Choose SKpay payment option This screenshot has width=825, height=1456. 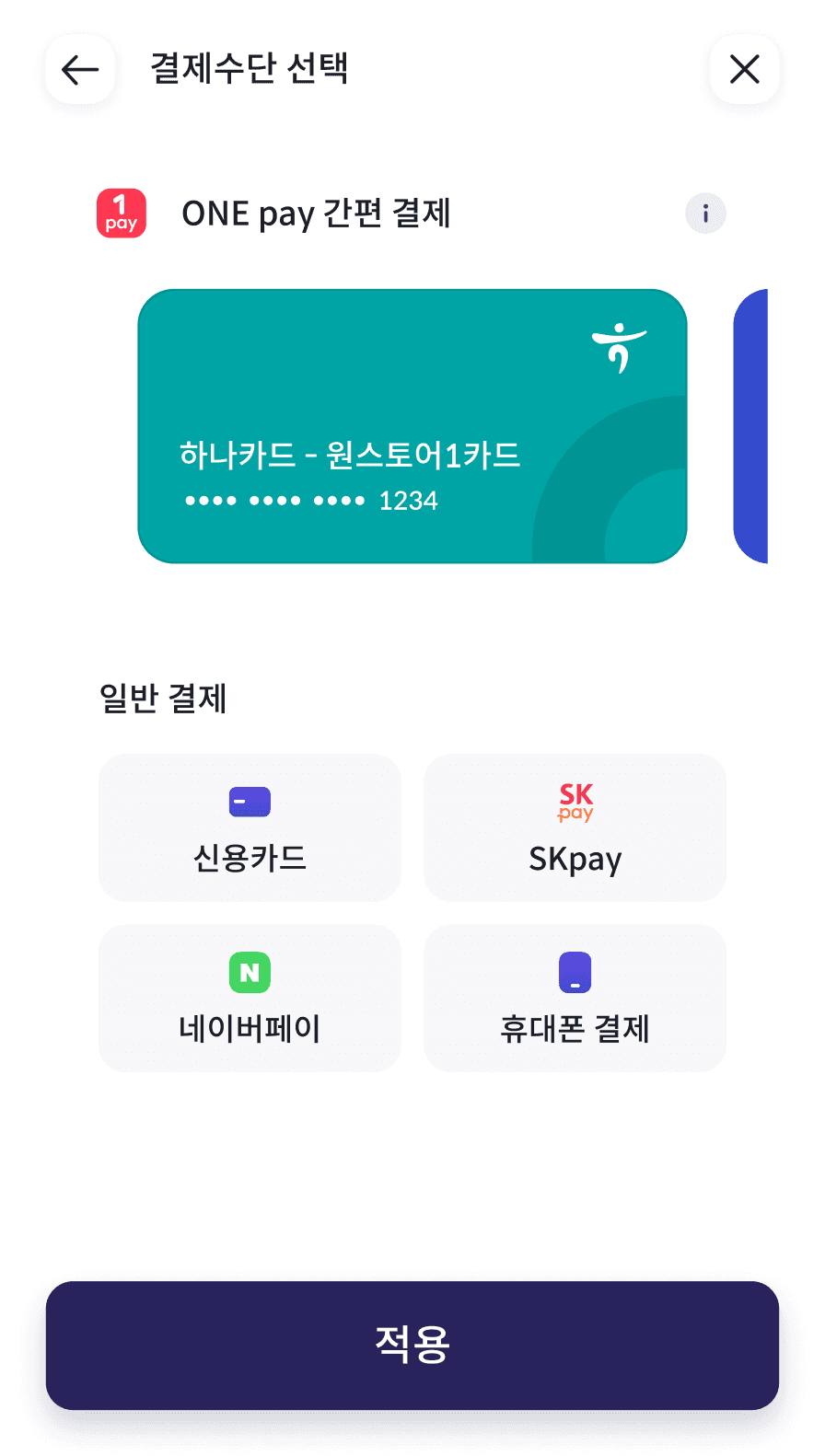pyautogui.click(x=575, y=827)
